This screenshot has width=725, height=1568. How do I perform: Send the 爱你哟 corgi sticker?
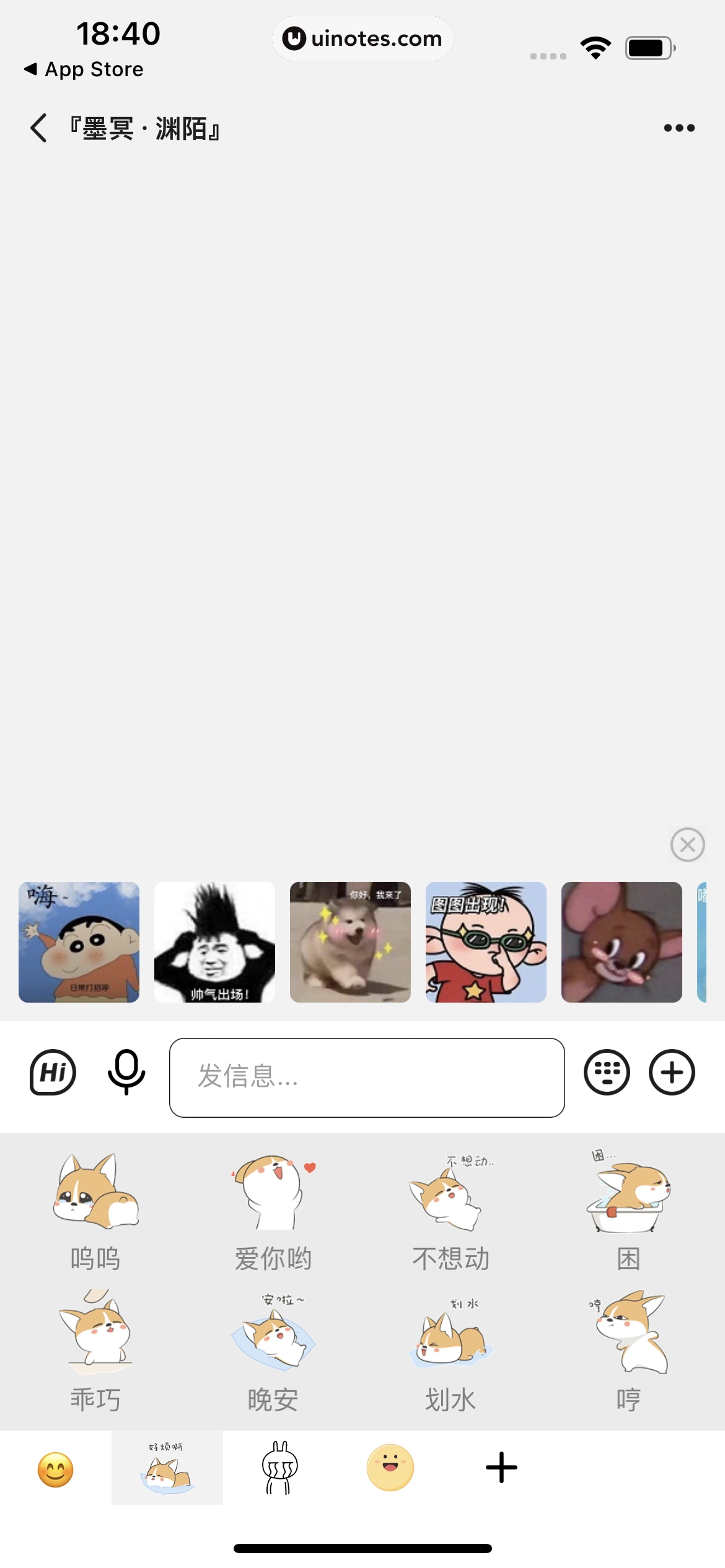pyautogui.click(x=273, y=1195)
